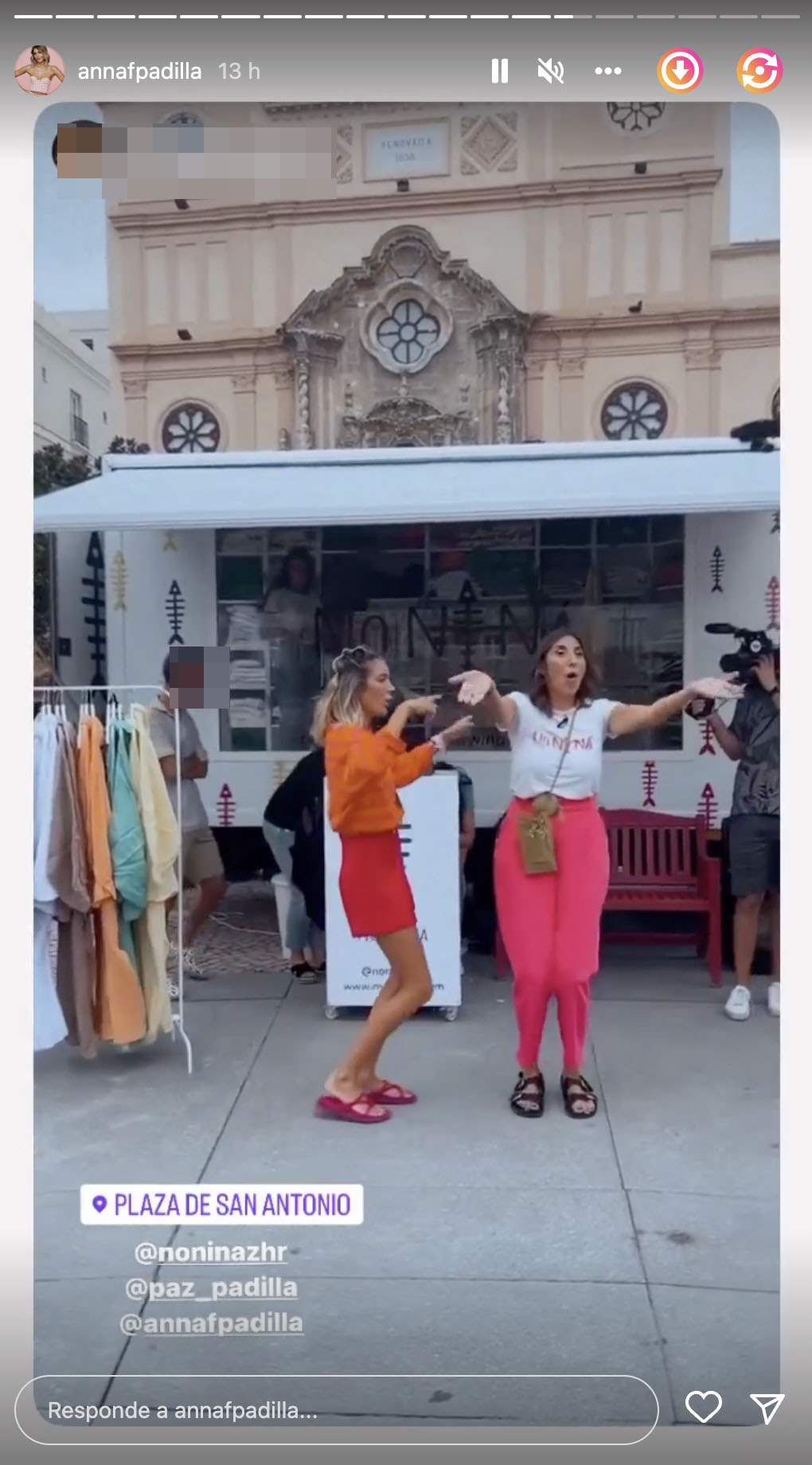812x1465 pixels.
Task: Open the @paz_padilla mention
Action: (211, 1287)
